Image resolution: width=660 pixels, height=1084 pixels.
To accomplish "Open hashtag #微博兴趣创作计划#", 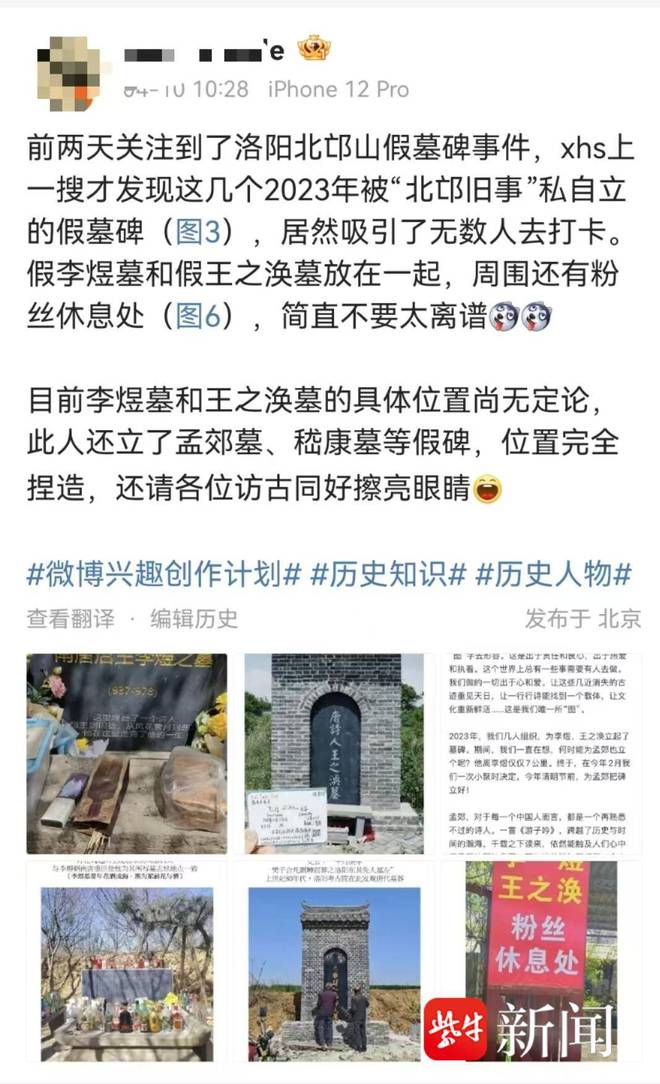I will tap(164, 574).
